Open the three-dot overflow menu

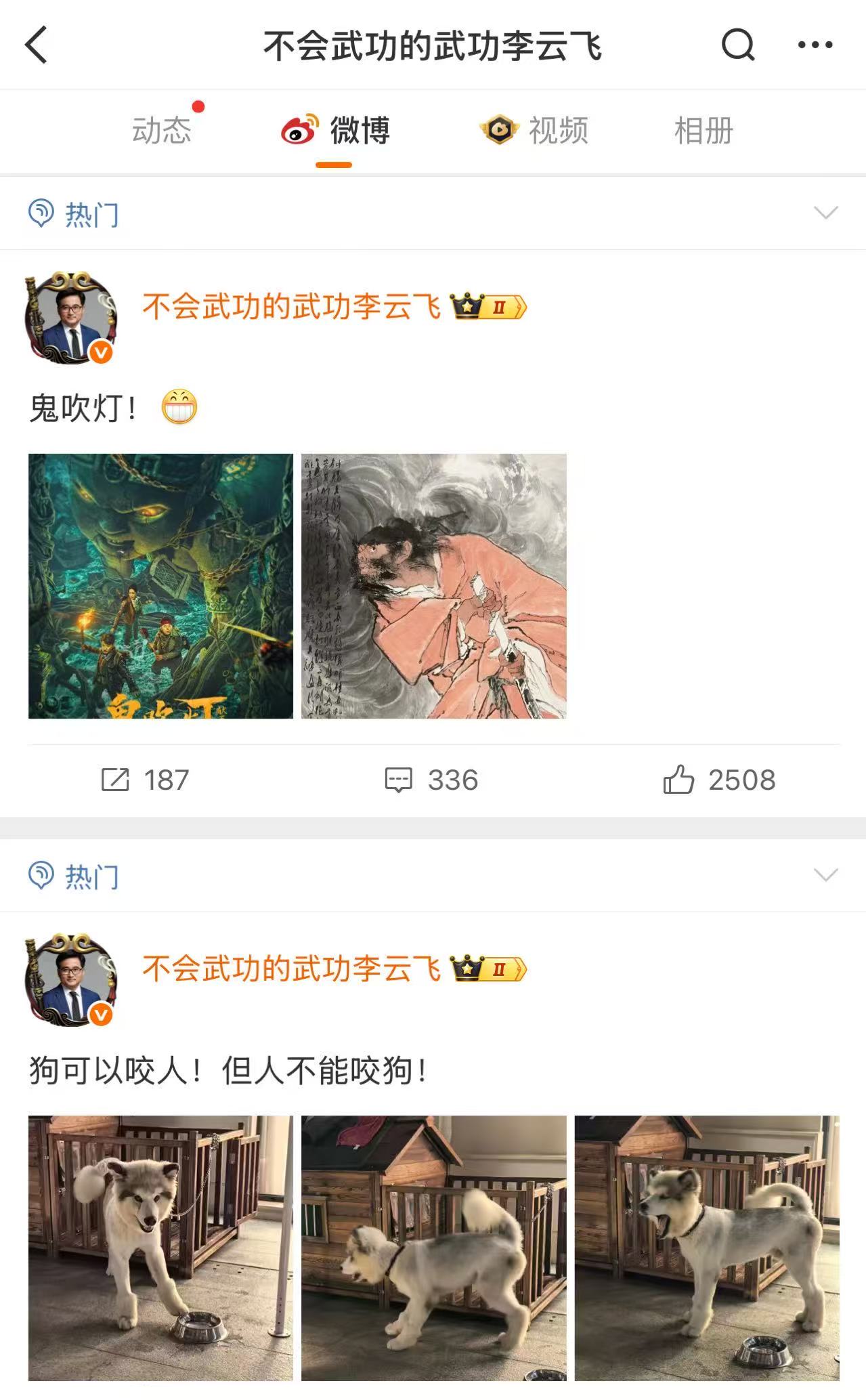(815, 45)
